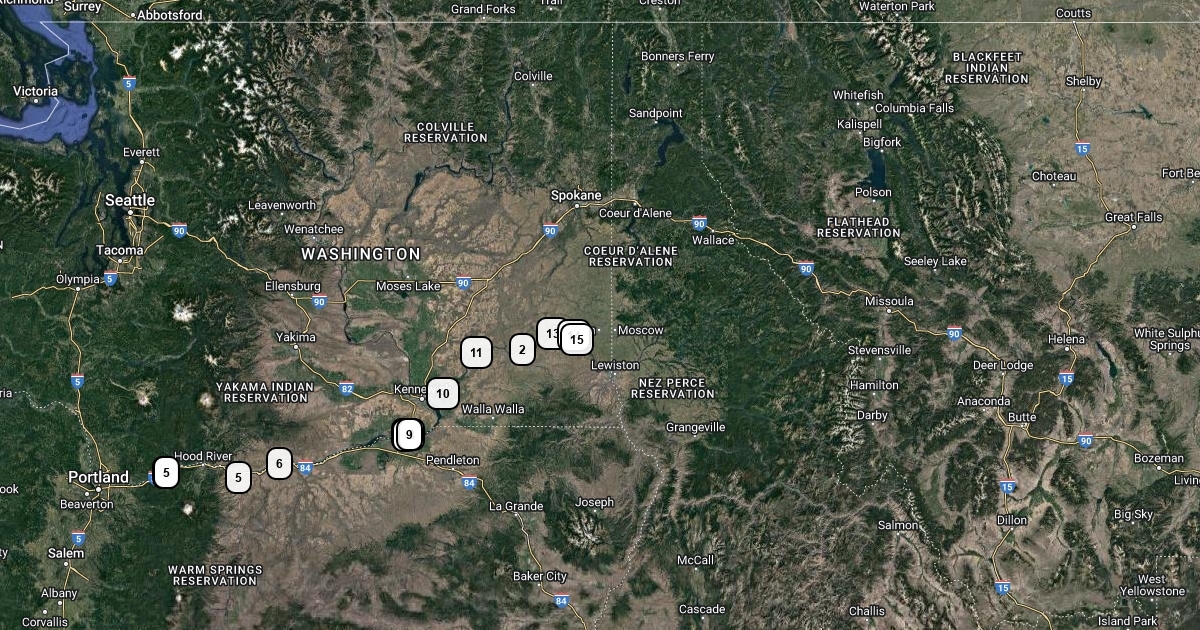Open marker 11 on the map
This screenshot has width=1200, height=630.
click(476, 352)
